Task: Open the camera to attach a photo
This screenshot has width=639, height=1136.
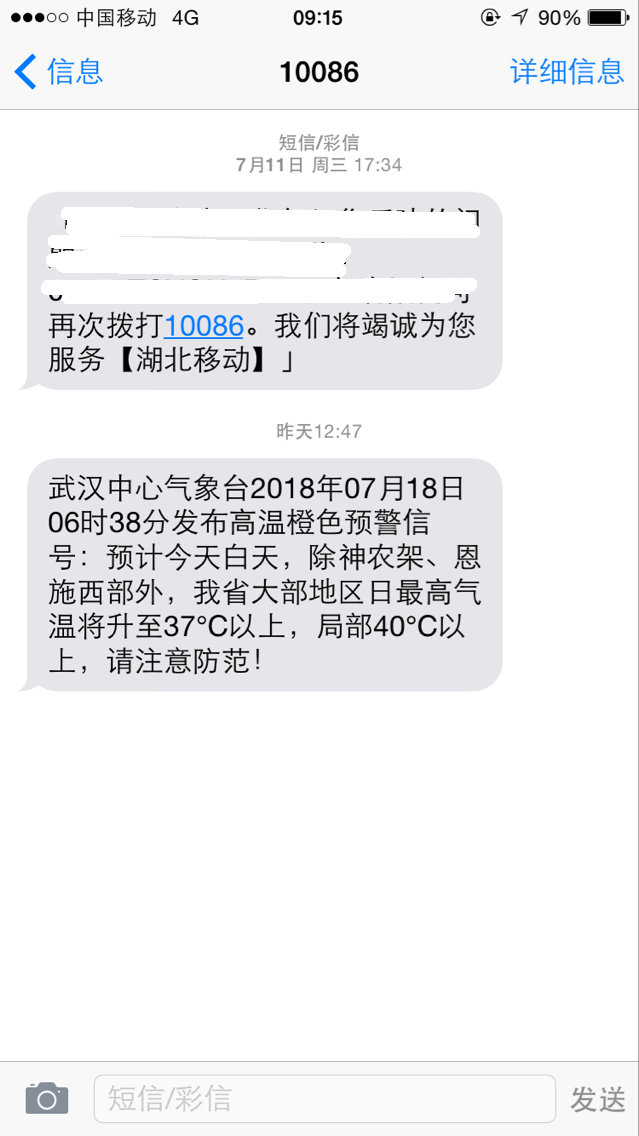Action: [x=47, y=1098]
